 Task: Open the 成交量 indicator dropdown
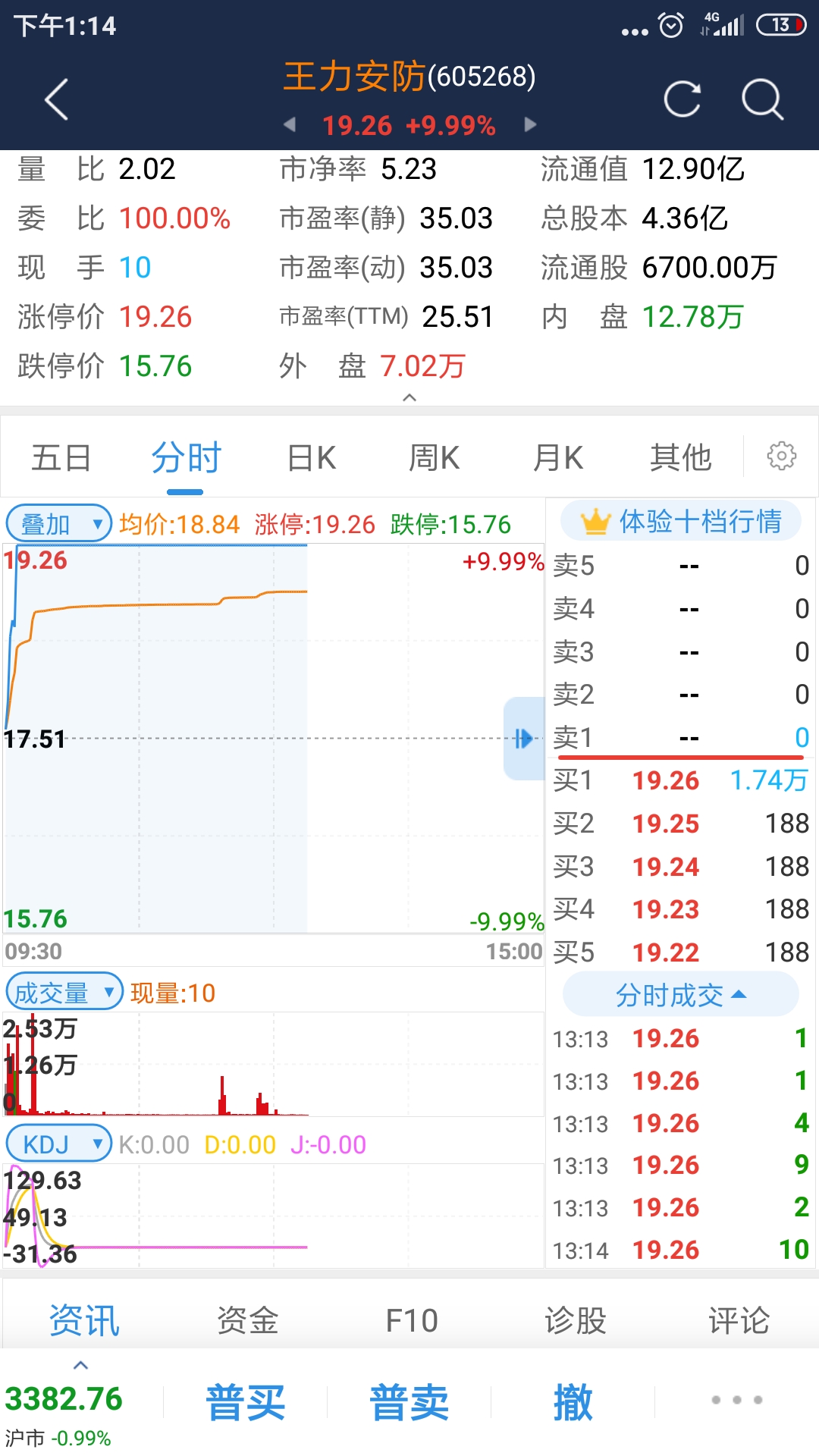pos(111,991)
